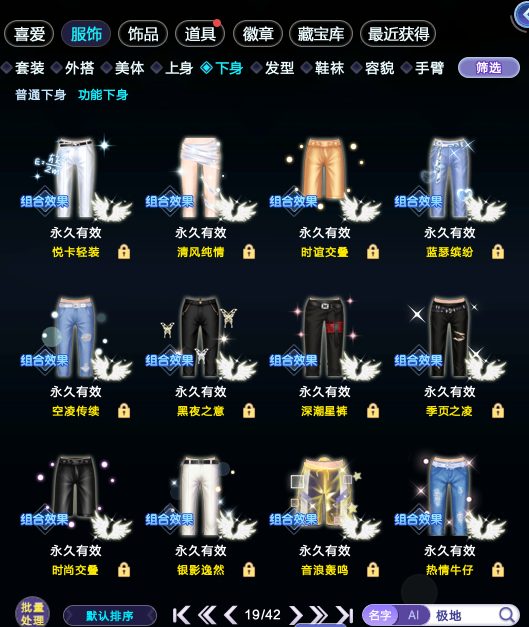Open 批量处理 batch processing
529x627 pixels.
click(32, 613)
